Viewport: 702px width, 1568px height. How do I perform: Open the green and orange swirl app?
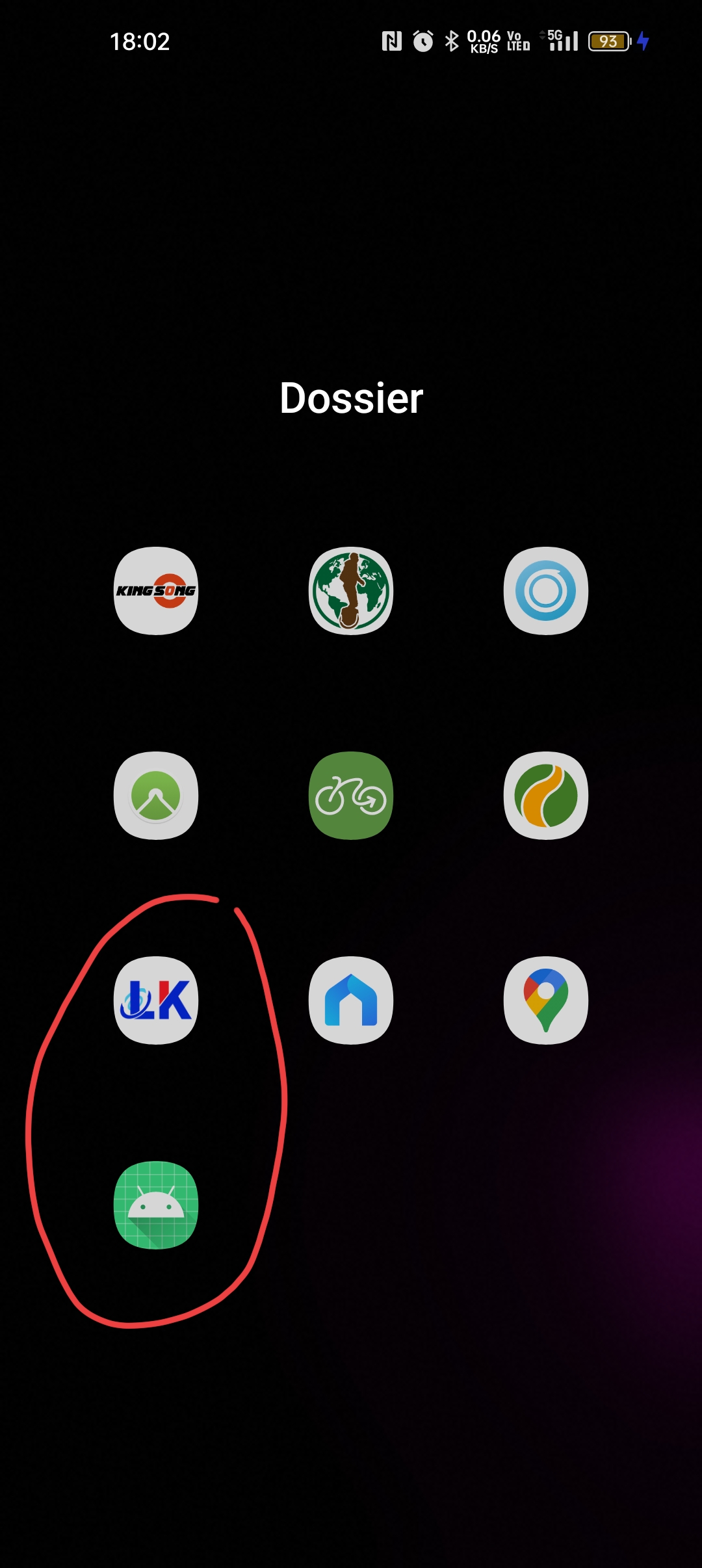click(x=546, y=796)
